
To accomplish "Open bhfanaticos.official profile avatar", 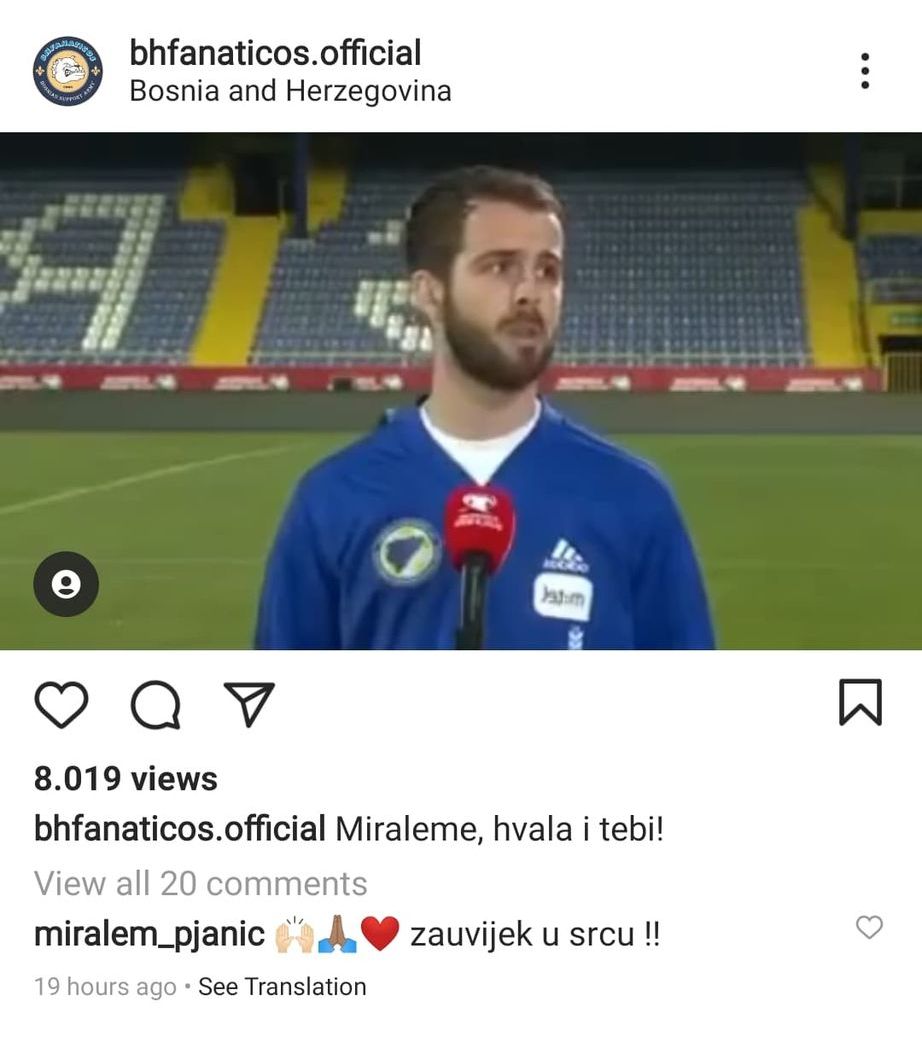I will coord(67,71).
